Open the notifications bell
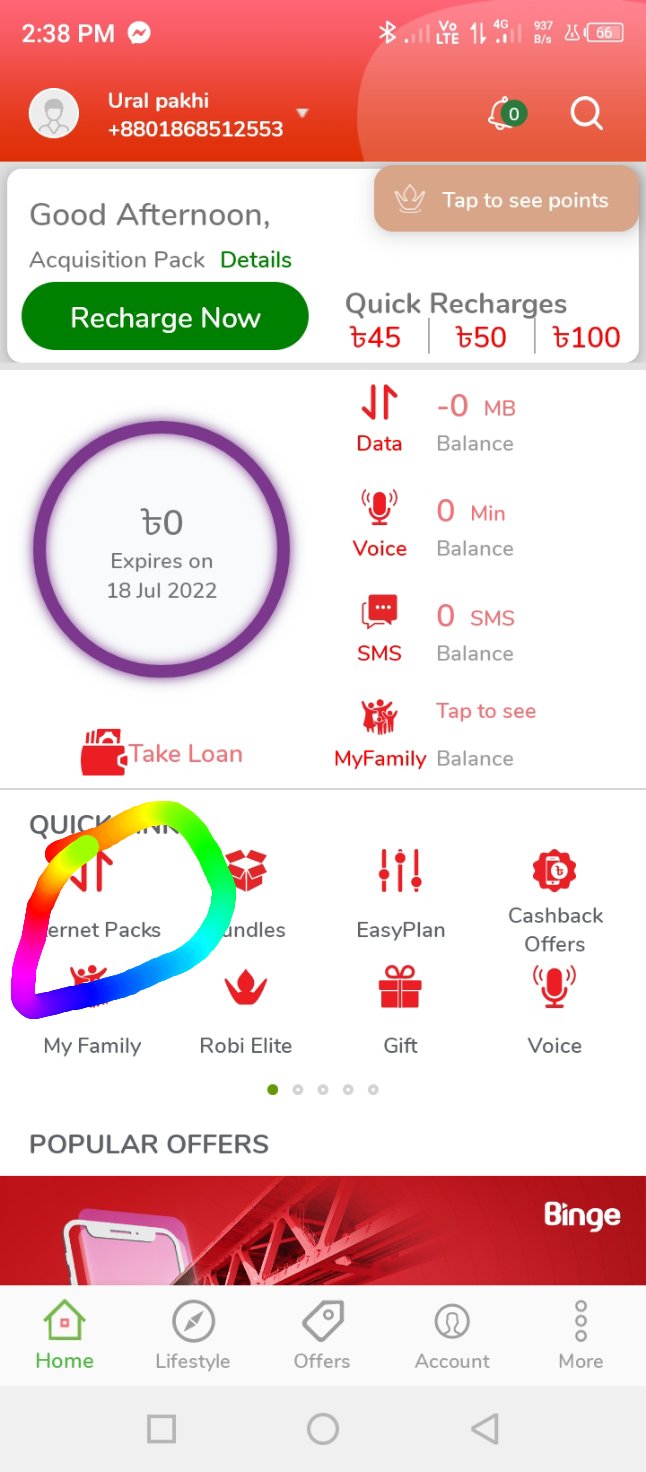 coord(506,114)
